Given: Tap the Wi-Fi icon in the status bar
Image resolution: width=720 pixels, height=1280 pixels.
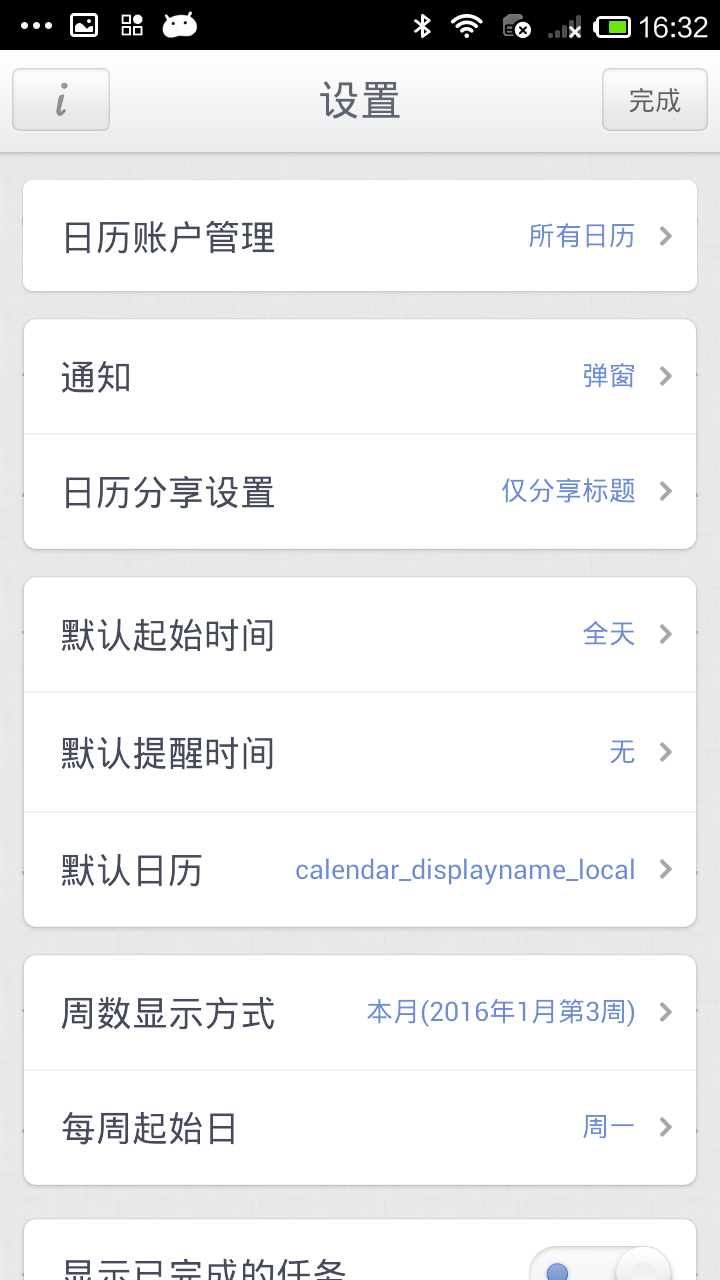Looking at the screenshot, I should [468, 25].
